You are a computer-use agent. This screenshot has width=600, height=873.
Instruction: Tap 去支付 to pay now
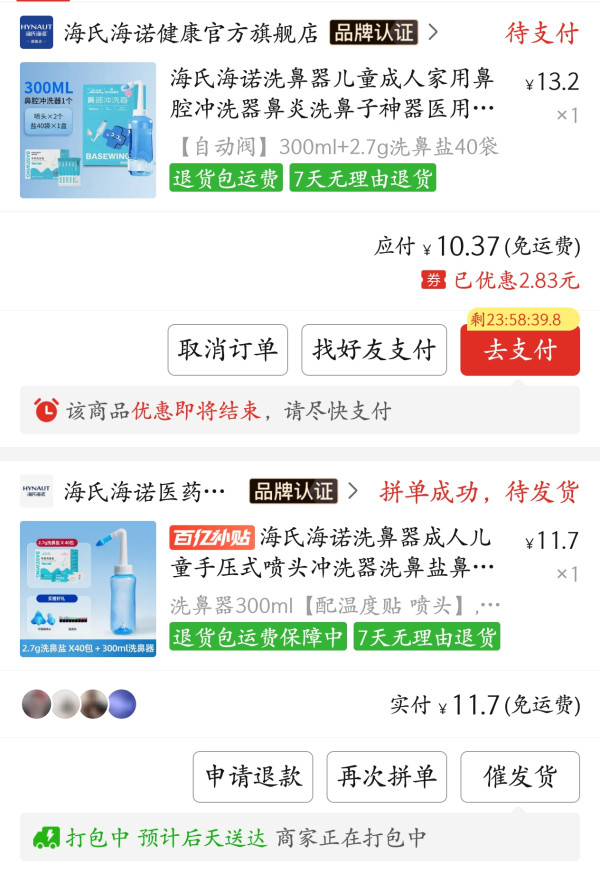click(x=520, y=350)
